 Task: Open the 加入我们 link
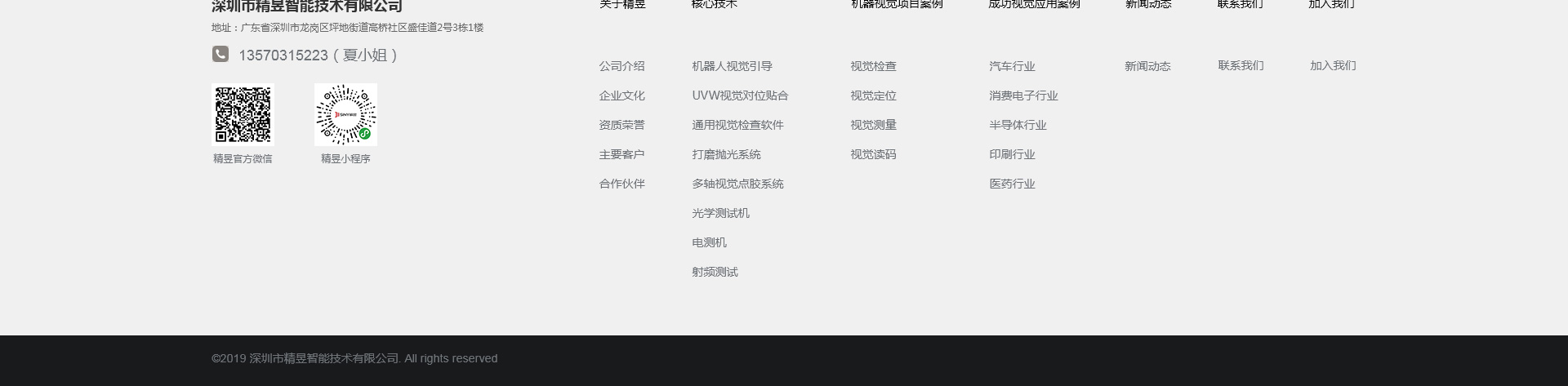1333,65
